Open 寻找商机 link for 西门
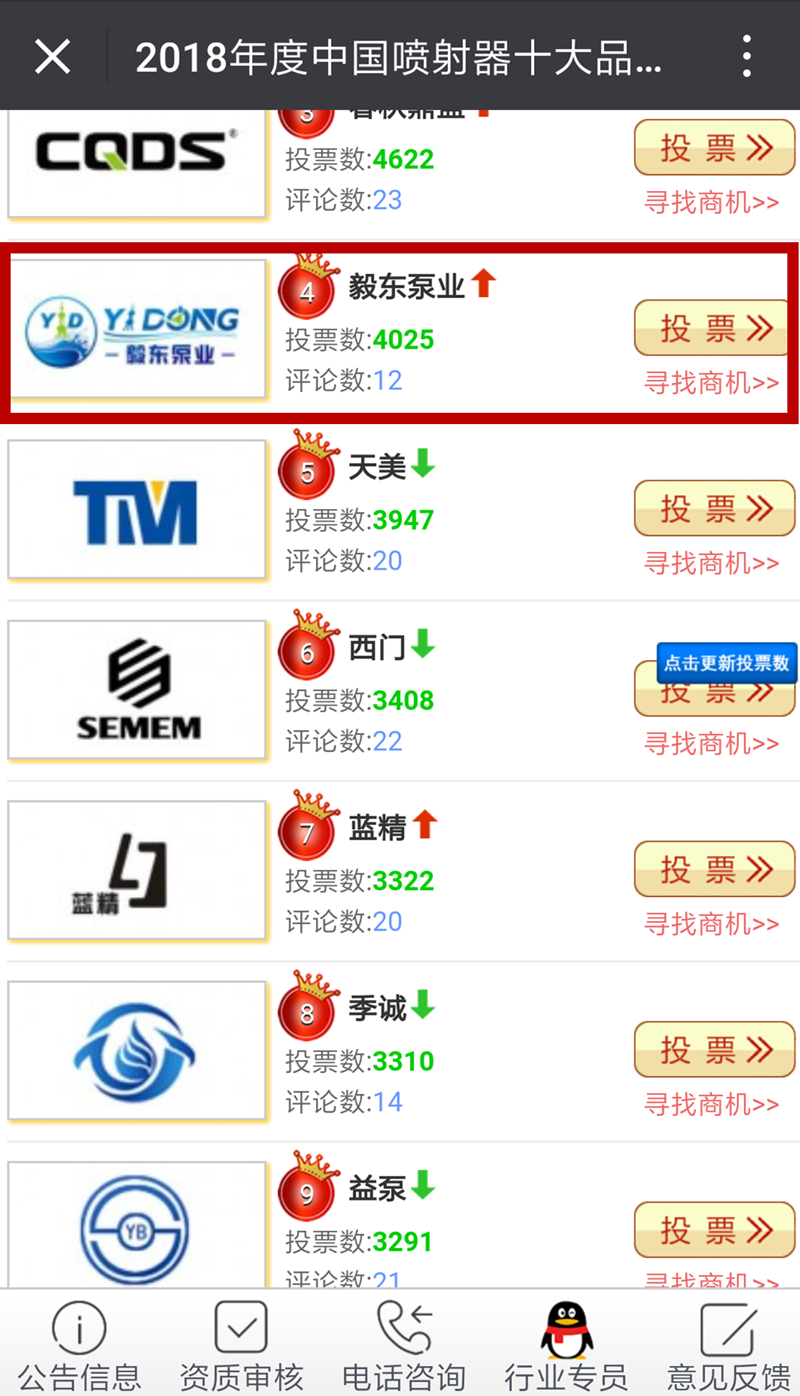800x1396 pixels. point(711,743)
